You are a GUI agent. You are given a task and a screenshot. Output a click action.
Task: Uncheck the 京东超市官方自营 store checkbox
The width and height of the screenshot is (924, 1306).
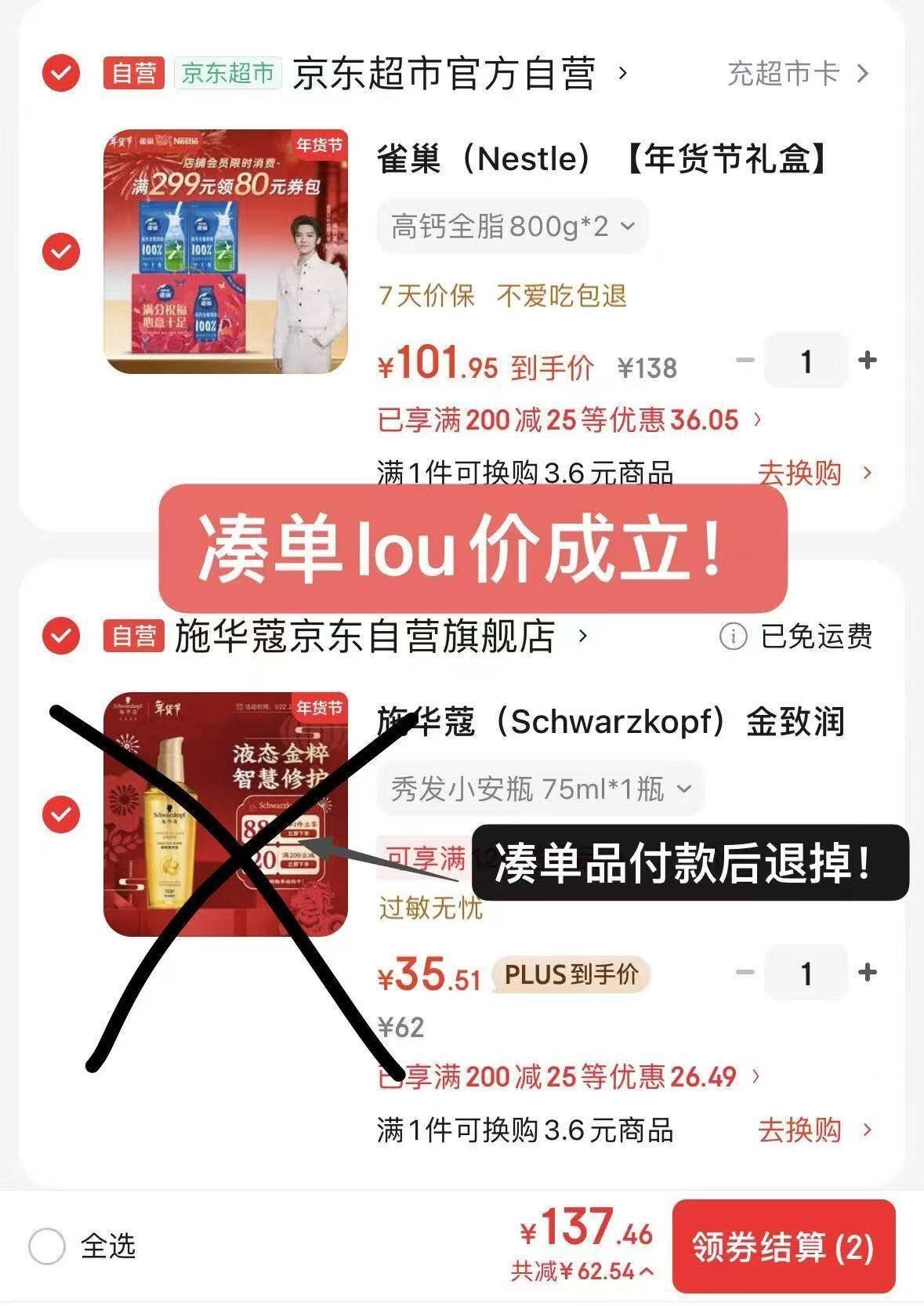(61, 74)
